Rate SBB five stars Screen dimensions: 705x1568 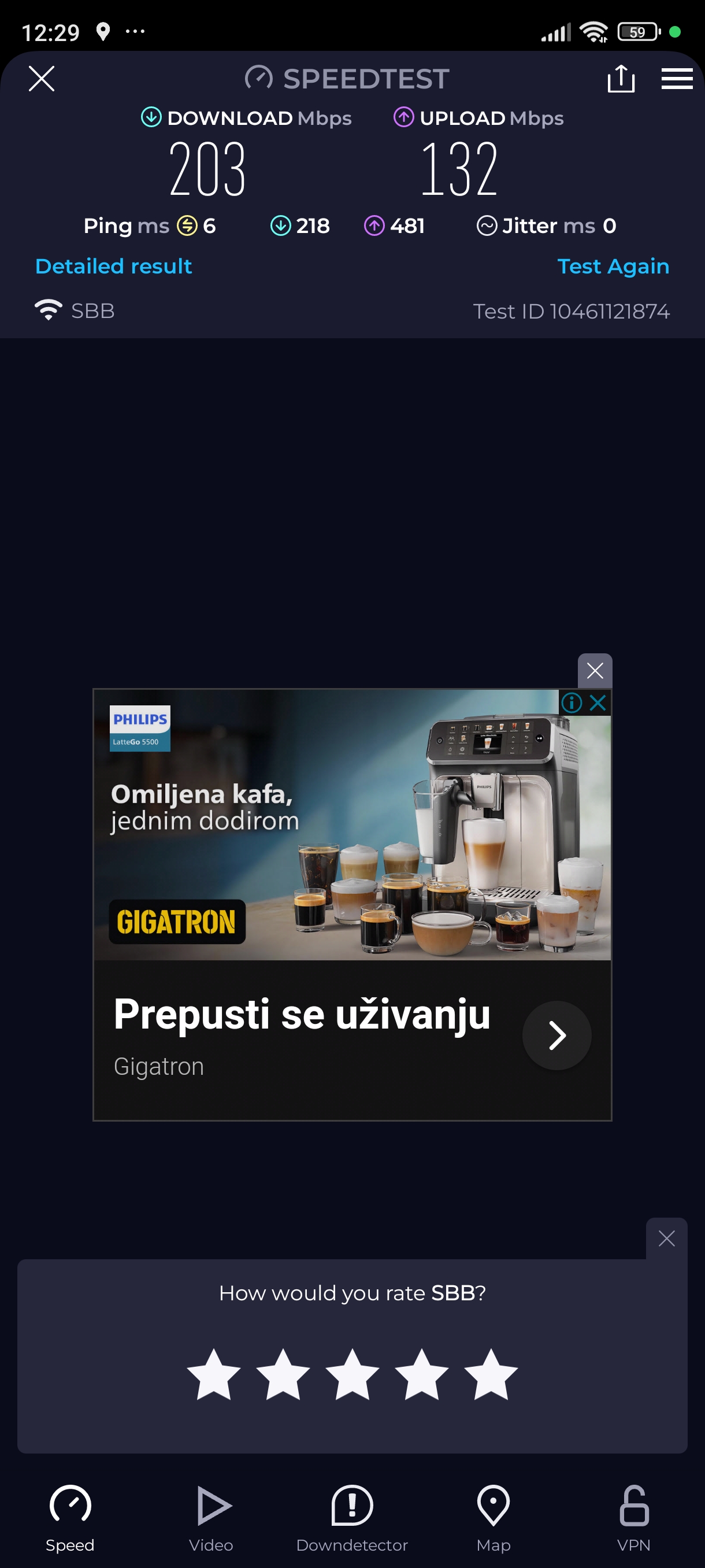(490, 1375)
